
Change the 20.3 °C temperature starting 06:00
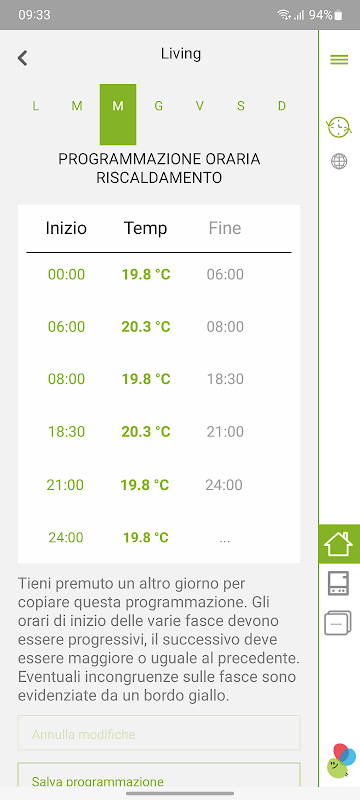pos(146,327)
